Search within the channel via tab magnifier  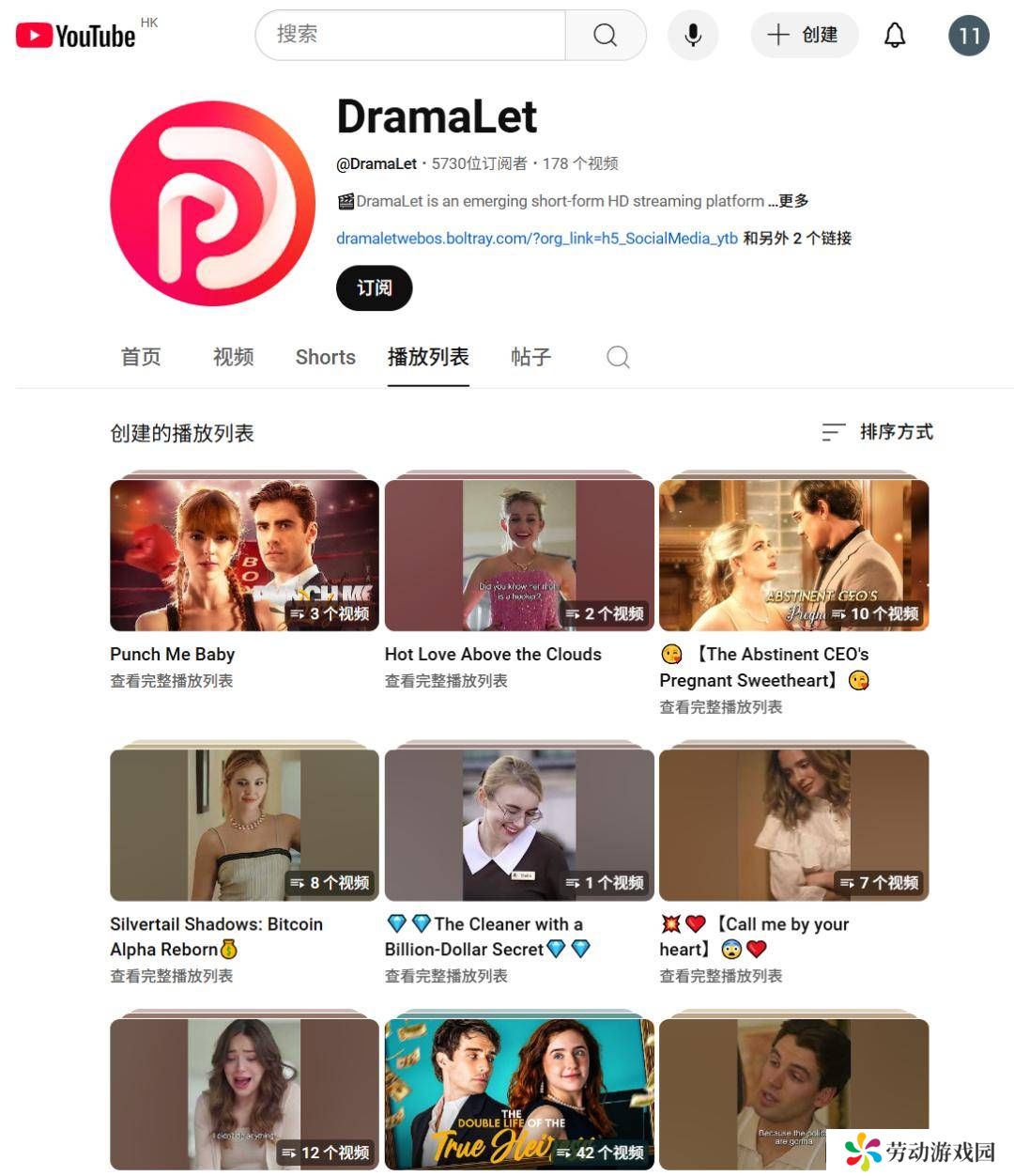618,357
